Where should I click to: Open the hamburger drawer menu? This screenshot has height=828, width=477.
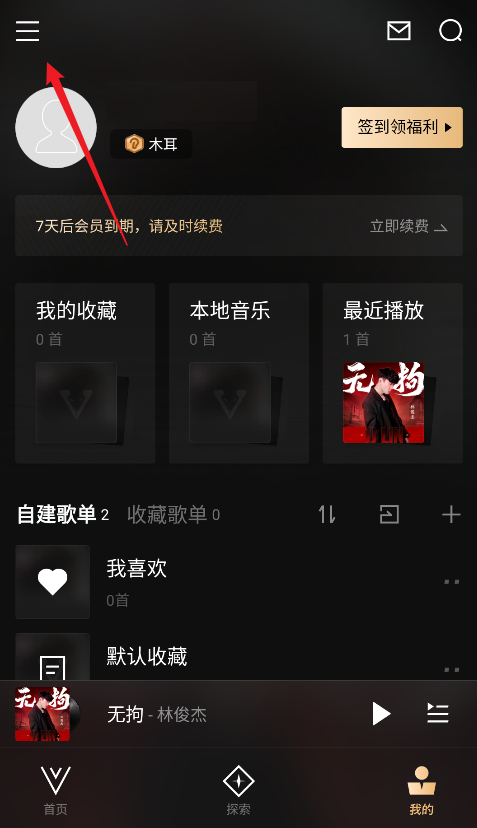click(x=27, y=31)
